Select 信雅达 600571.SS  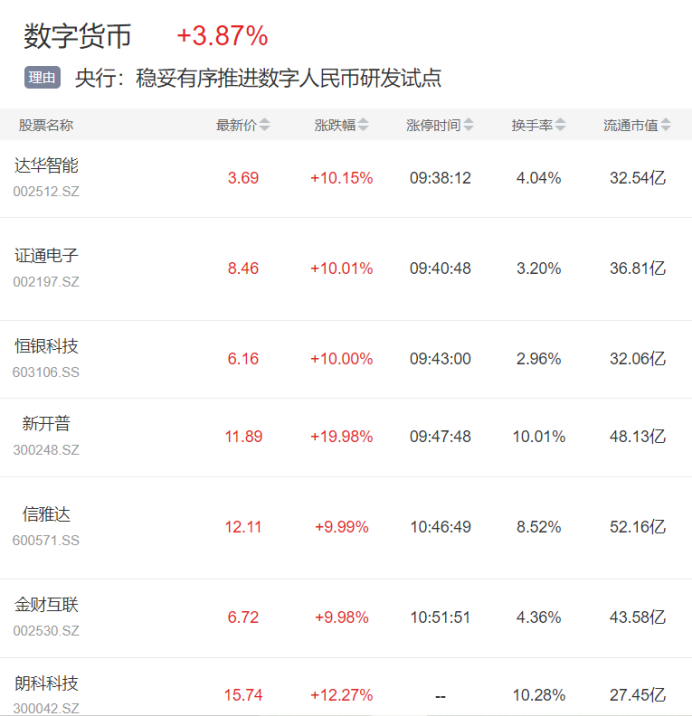tap(346, 528)
